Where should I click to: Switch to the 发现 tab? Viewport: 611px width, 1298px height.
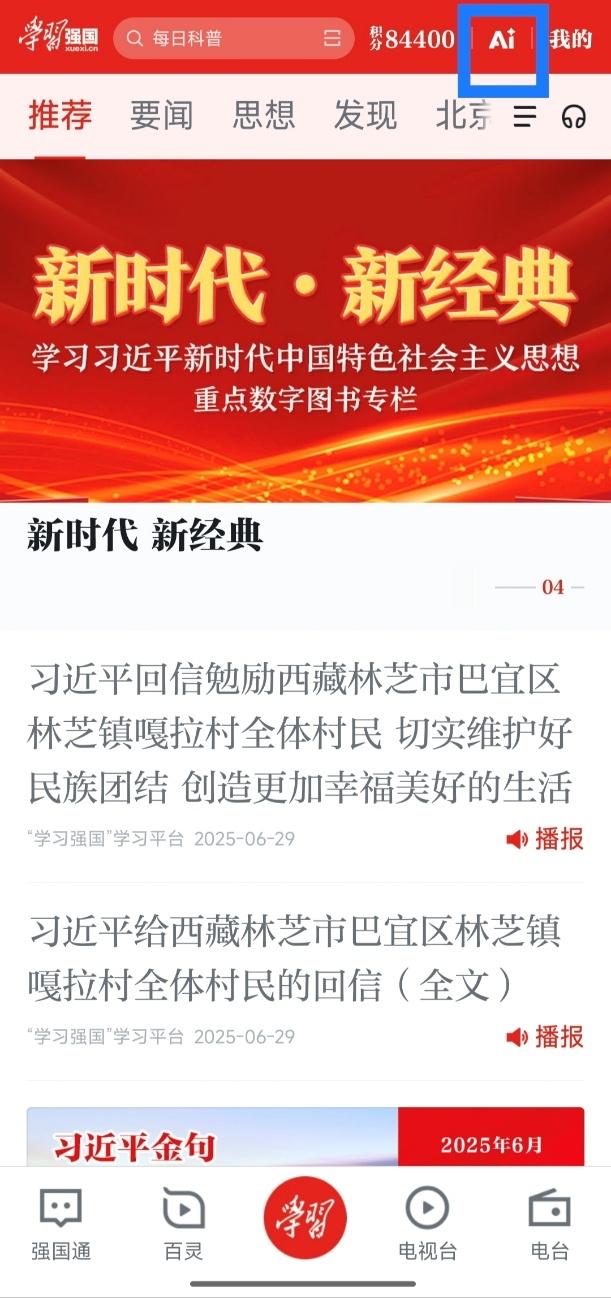[365, 116]
